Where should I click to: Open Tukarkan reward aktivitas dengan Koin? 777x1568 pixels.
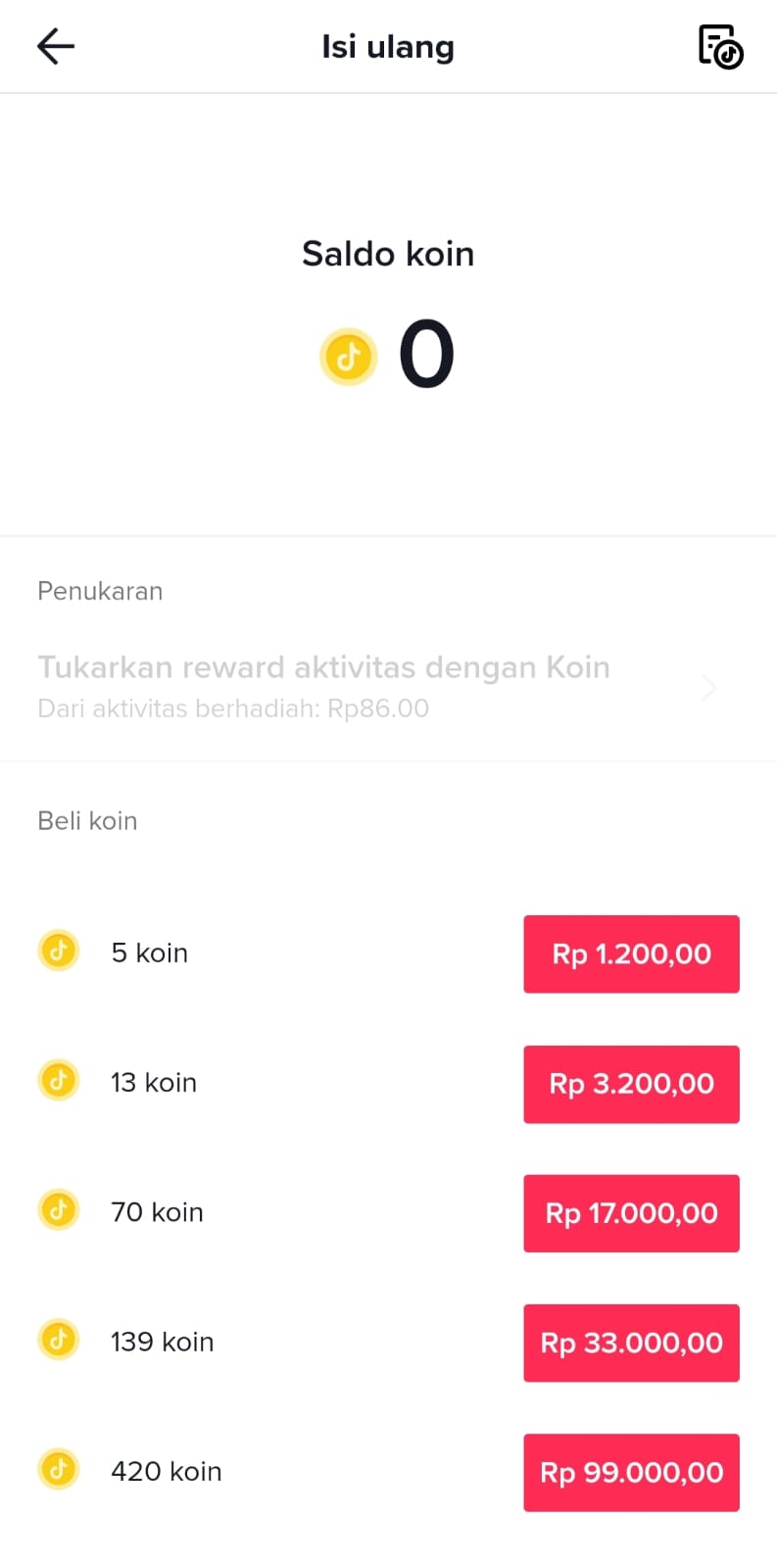(x=388, y=687)
